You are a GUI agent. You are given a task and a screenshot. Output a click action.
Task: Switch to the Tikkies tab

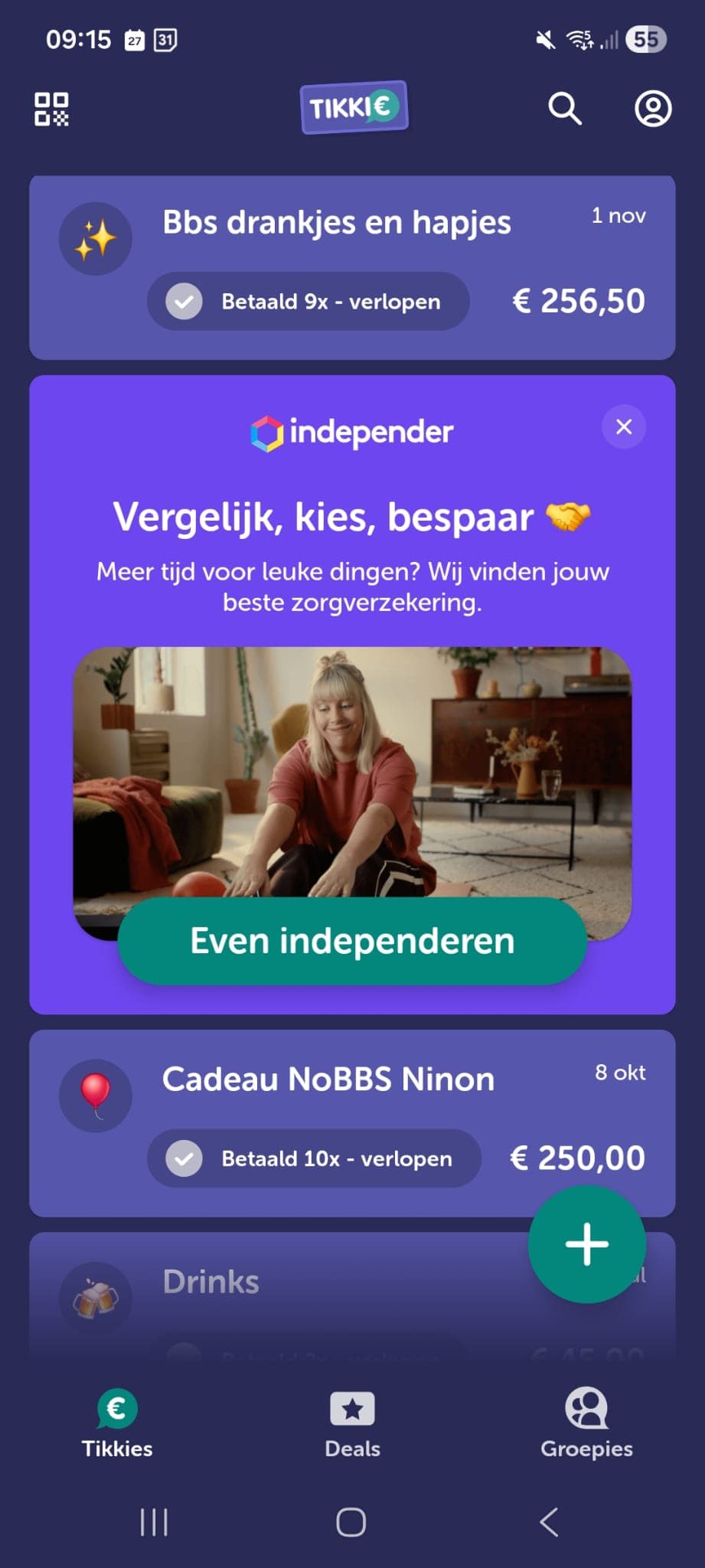[117, 1424]
